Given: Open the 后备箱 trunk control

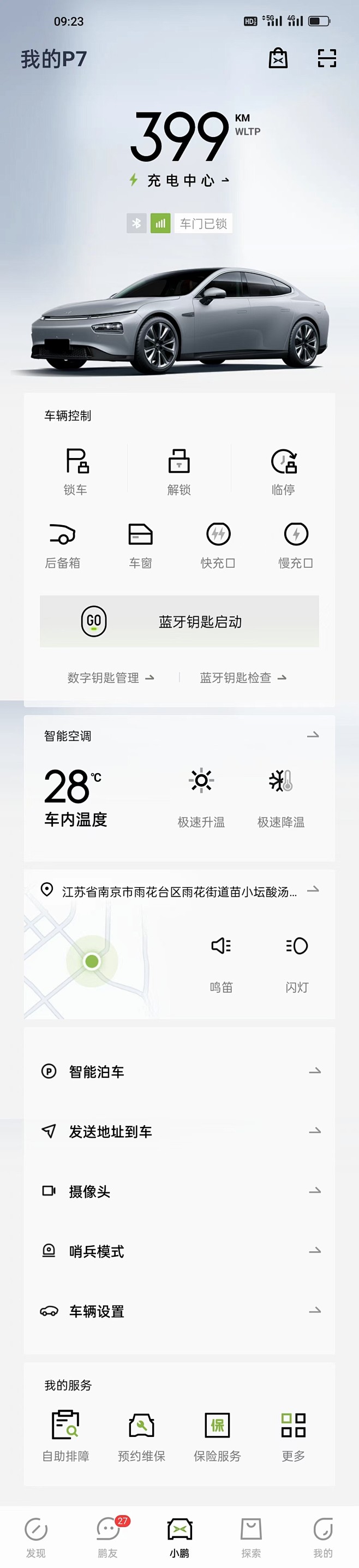Looking at the screenshot, I should [x=63, y=545].
